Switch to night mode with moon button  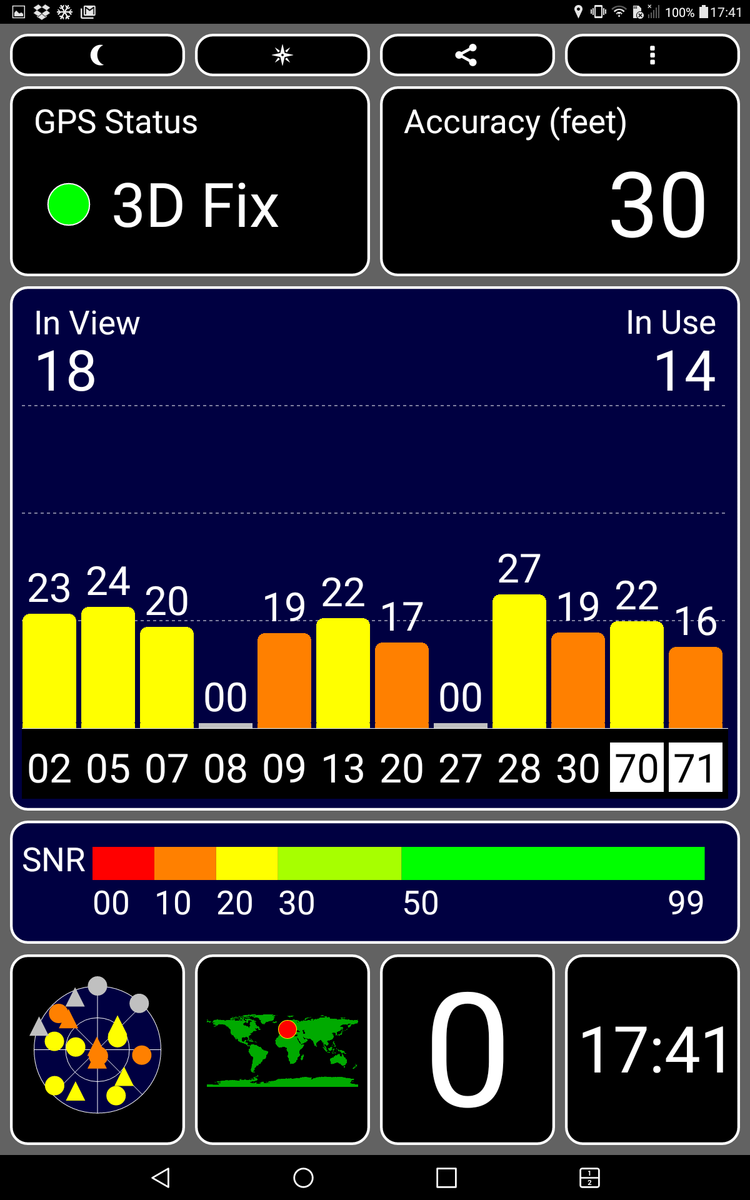coord(97,56)
